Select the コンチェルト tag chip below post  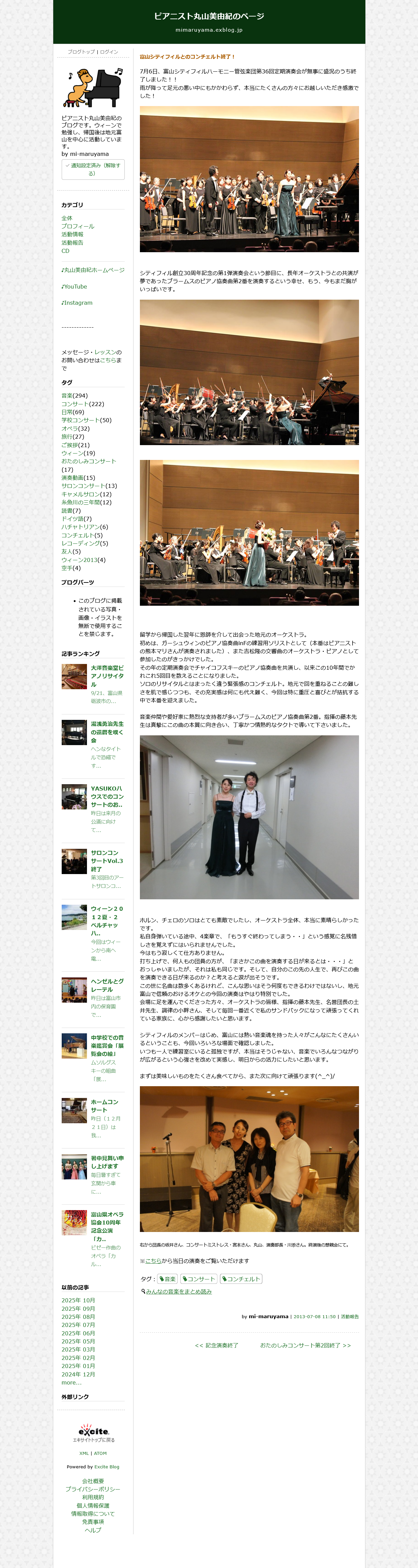(x=241, y=1279)
